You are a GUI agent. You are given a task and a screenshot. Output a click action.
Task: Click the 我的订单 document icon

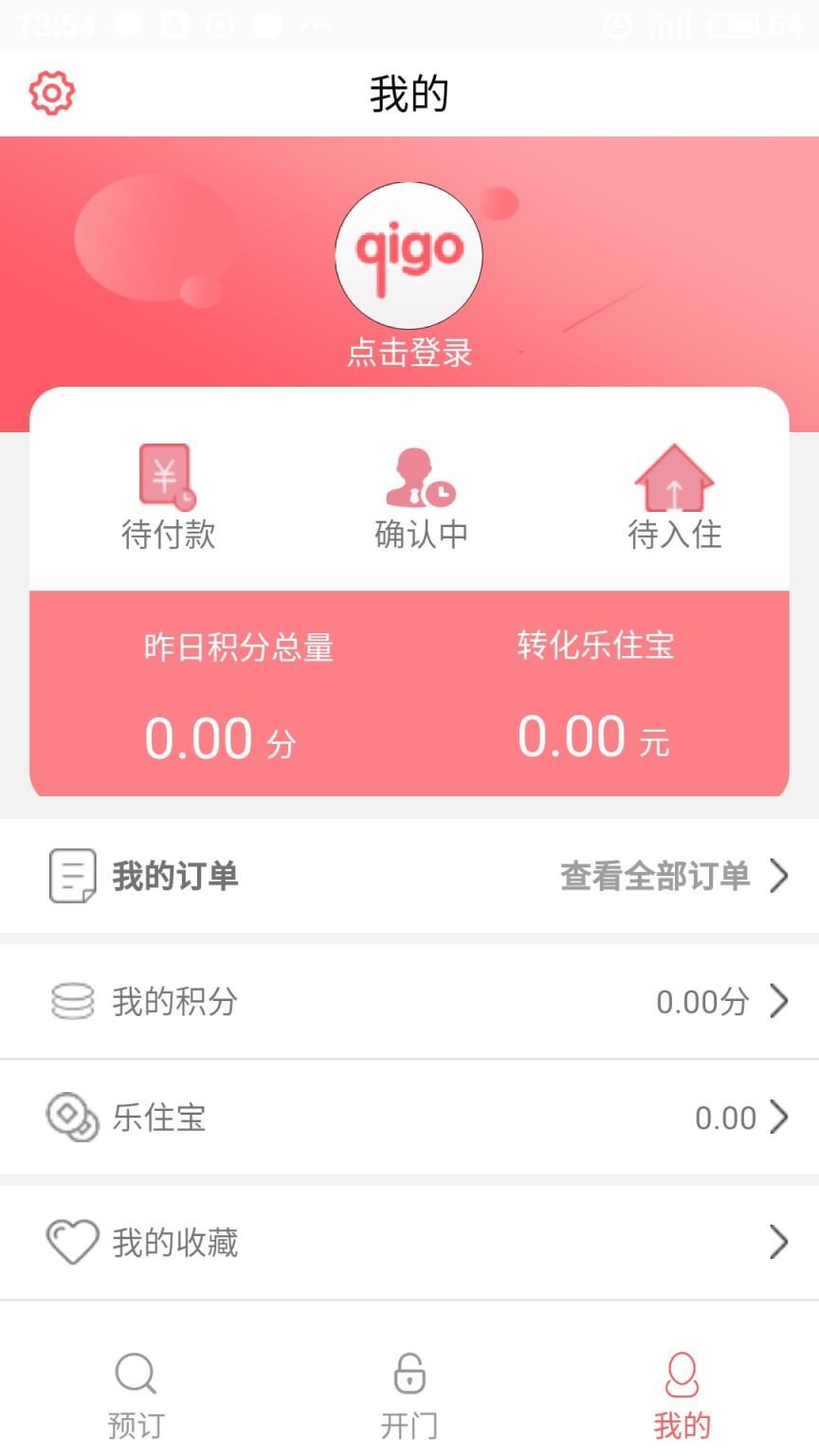pos(71,876)
